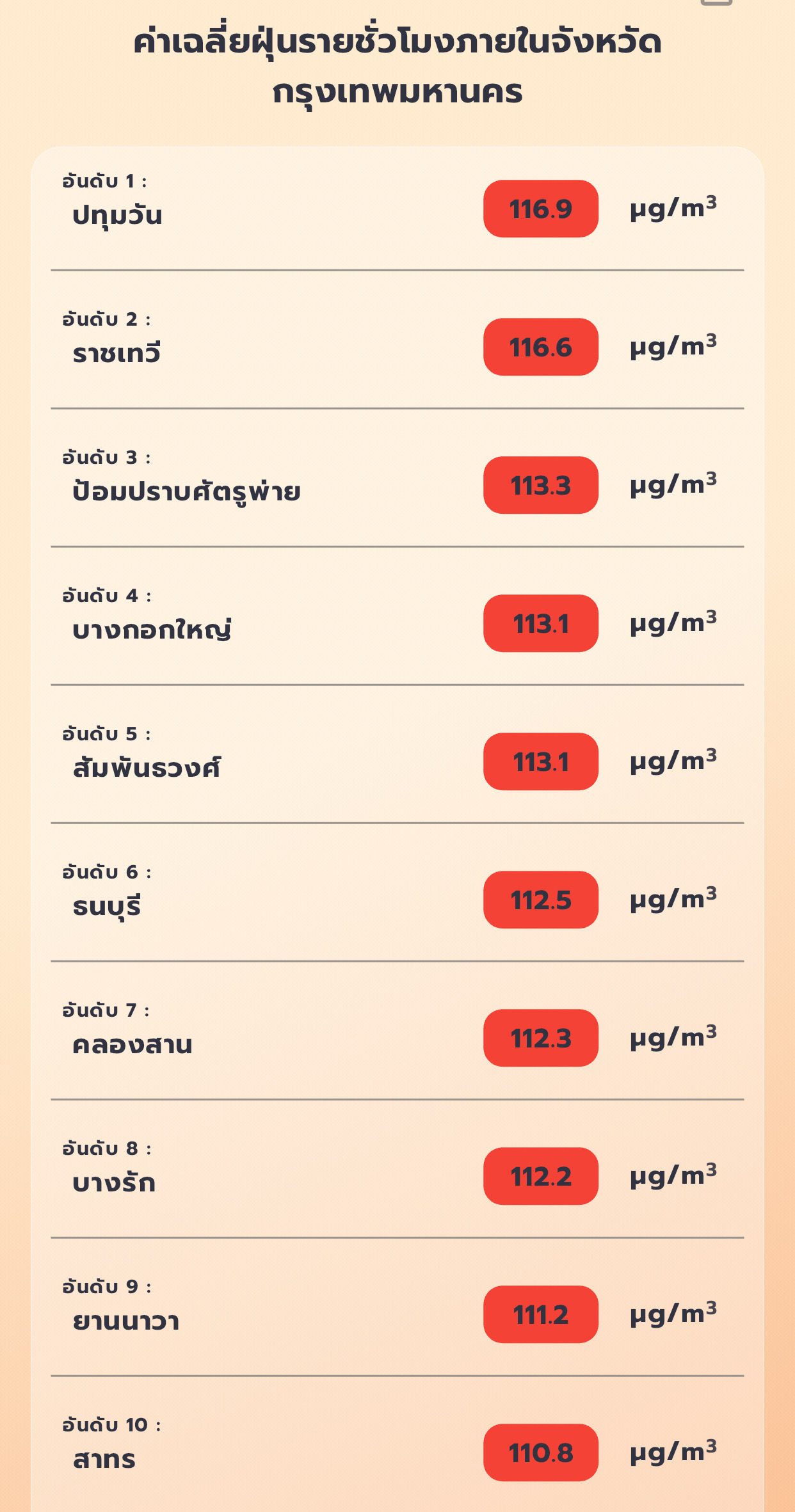Select the คลองสาน entry
Image resolution: width=795 pixels, height=1512 pixels.
[397, 1031]
